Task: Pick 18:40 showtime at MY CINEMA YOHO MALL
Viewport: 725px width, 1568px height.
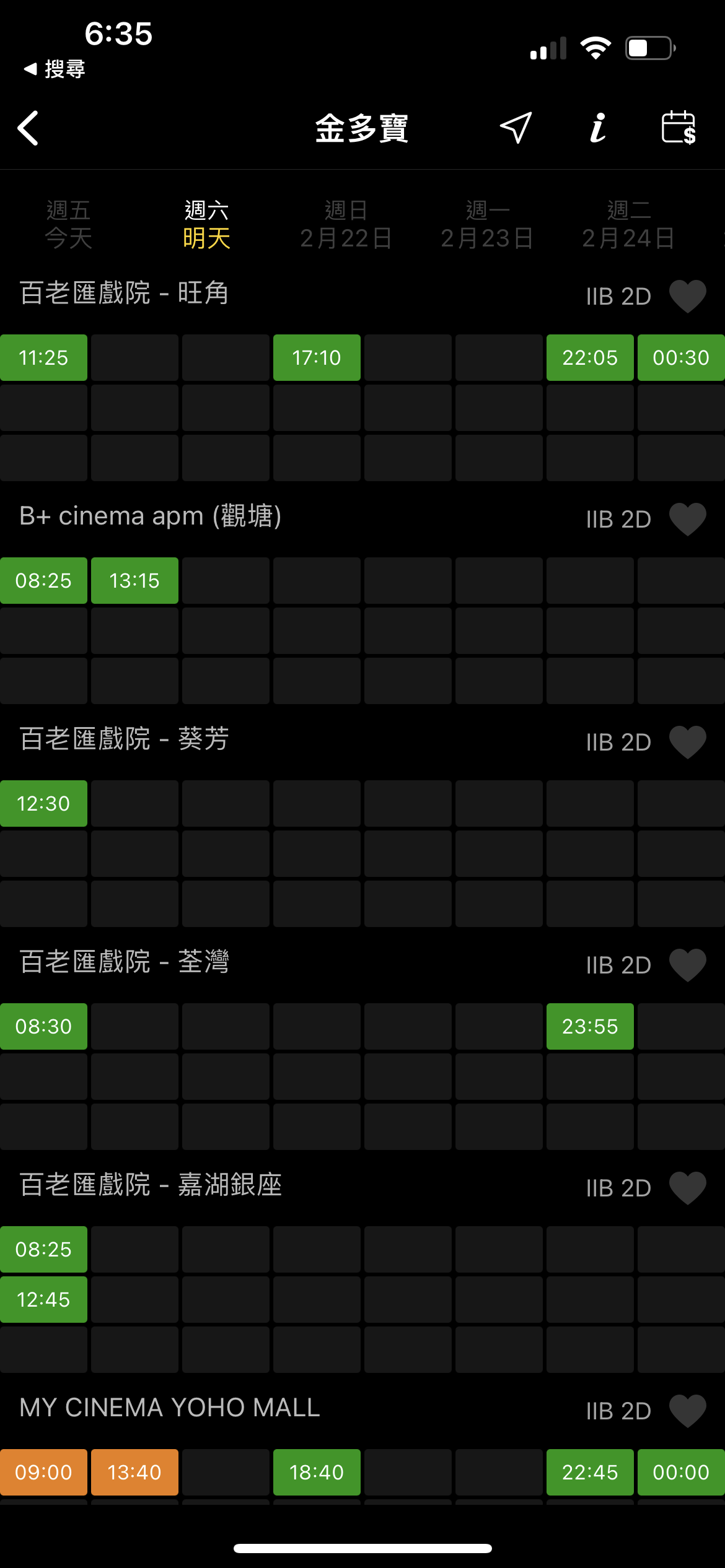Action: pyautogui.click(x=317, y=1472)
